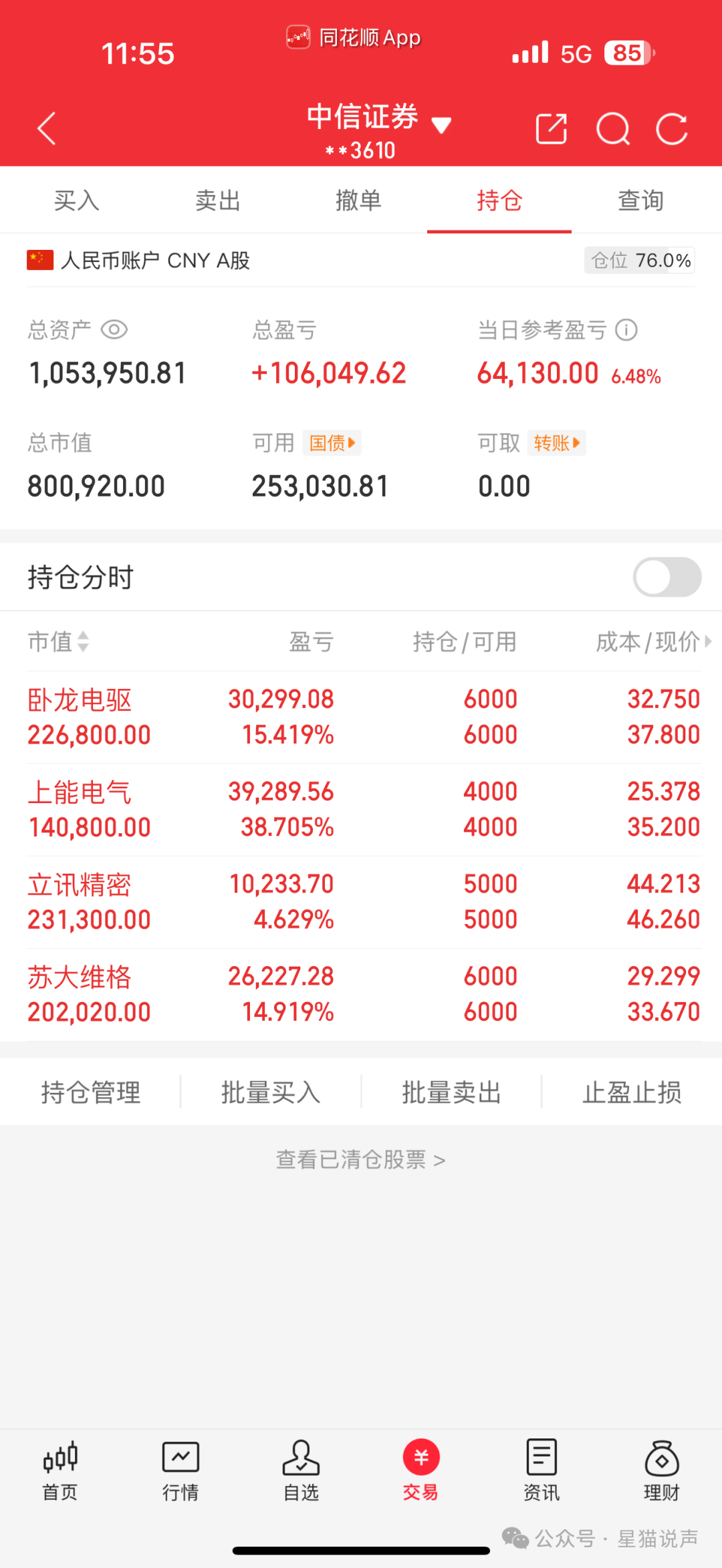Tap 批量卖出 button
722x1568 pixels.
[451, 1092]
